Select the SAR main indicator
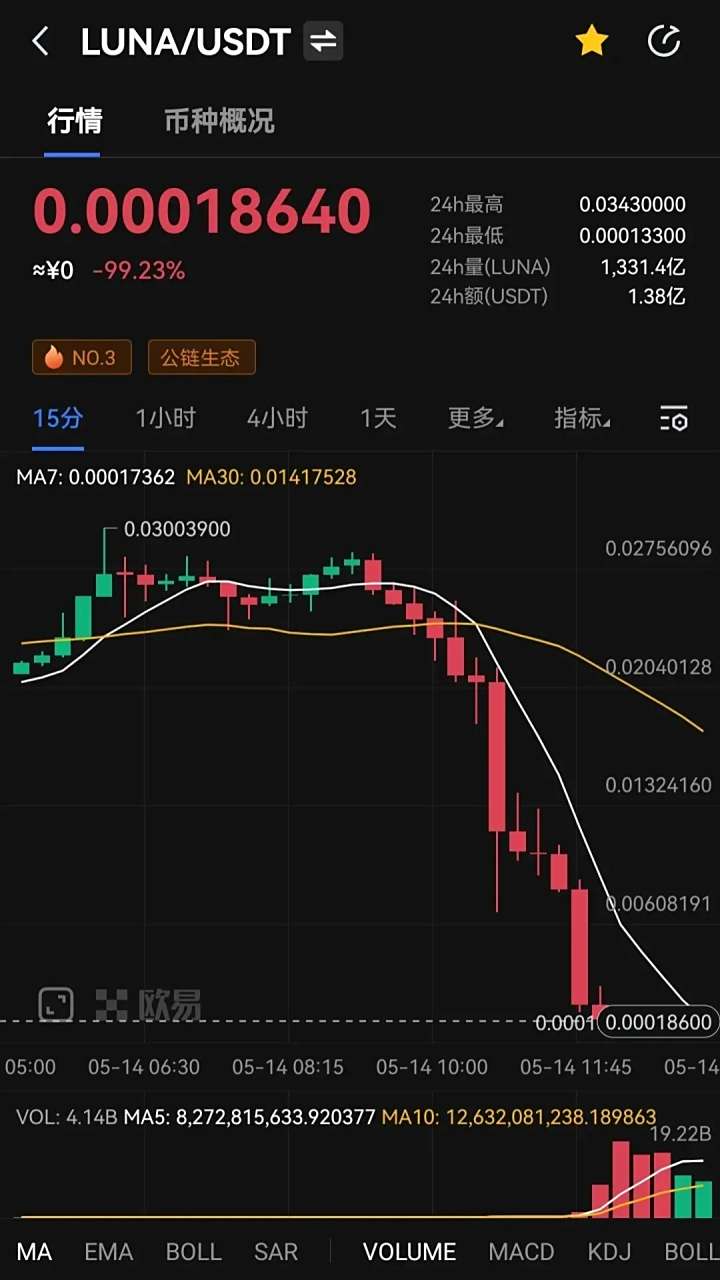Viewport: 720px width, 1280px height. coord(276,1251)
